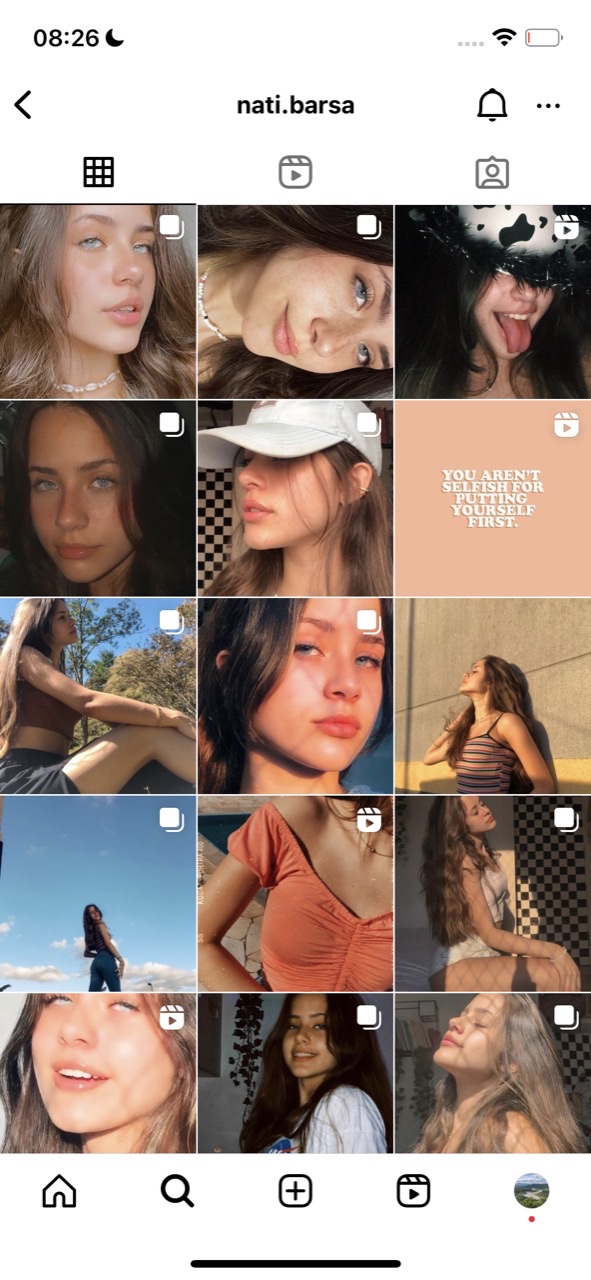The image size is (591, 1280).
Task: Open the blue sky jeans post
Action: point(98,894)
